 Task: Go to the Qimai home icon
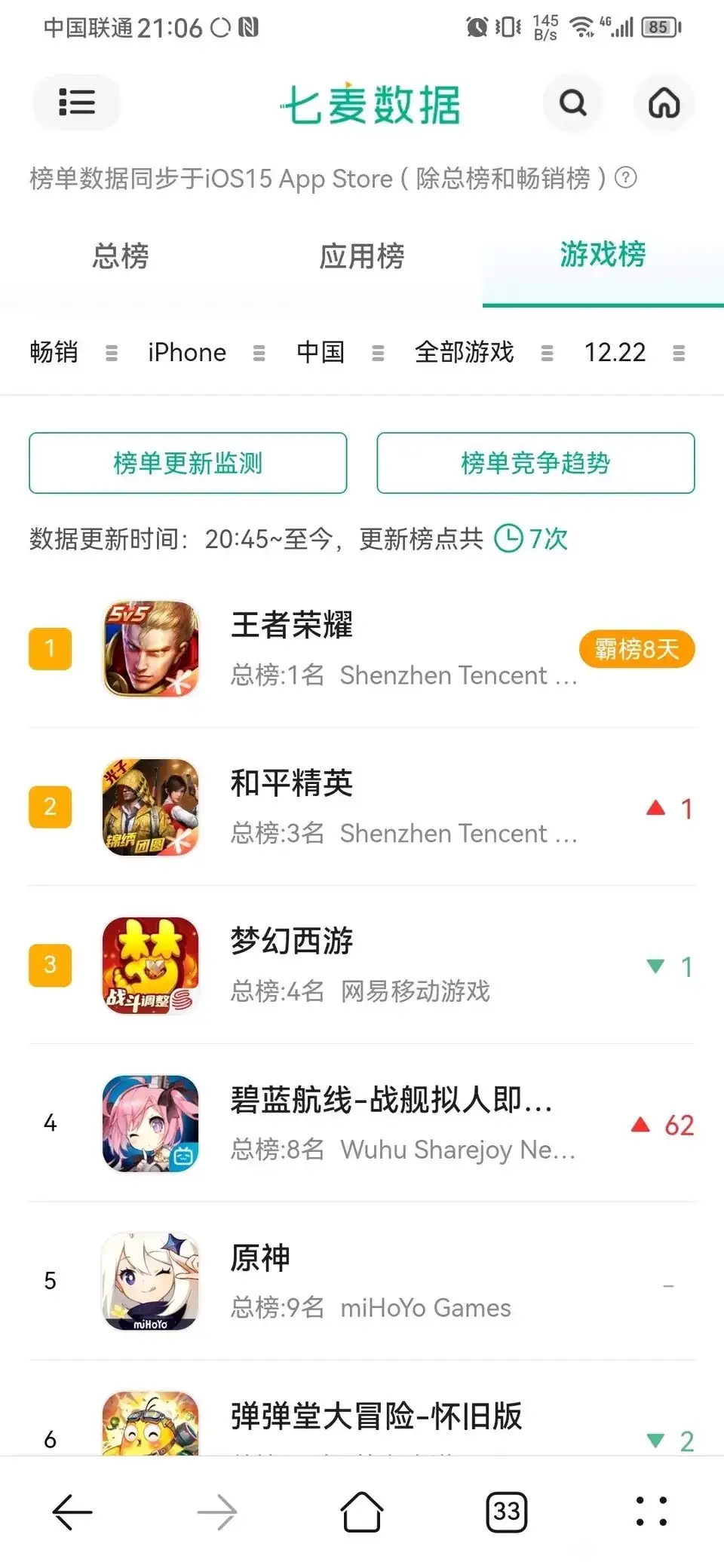[664, 103]
